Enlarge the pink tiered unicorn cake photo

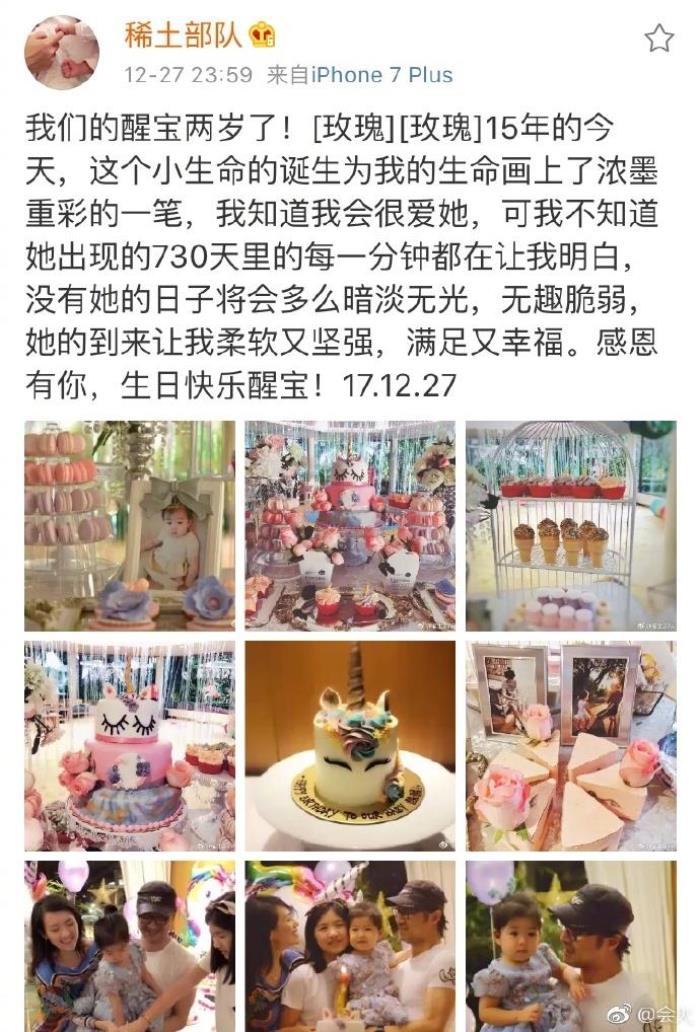tap(130, 746)
